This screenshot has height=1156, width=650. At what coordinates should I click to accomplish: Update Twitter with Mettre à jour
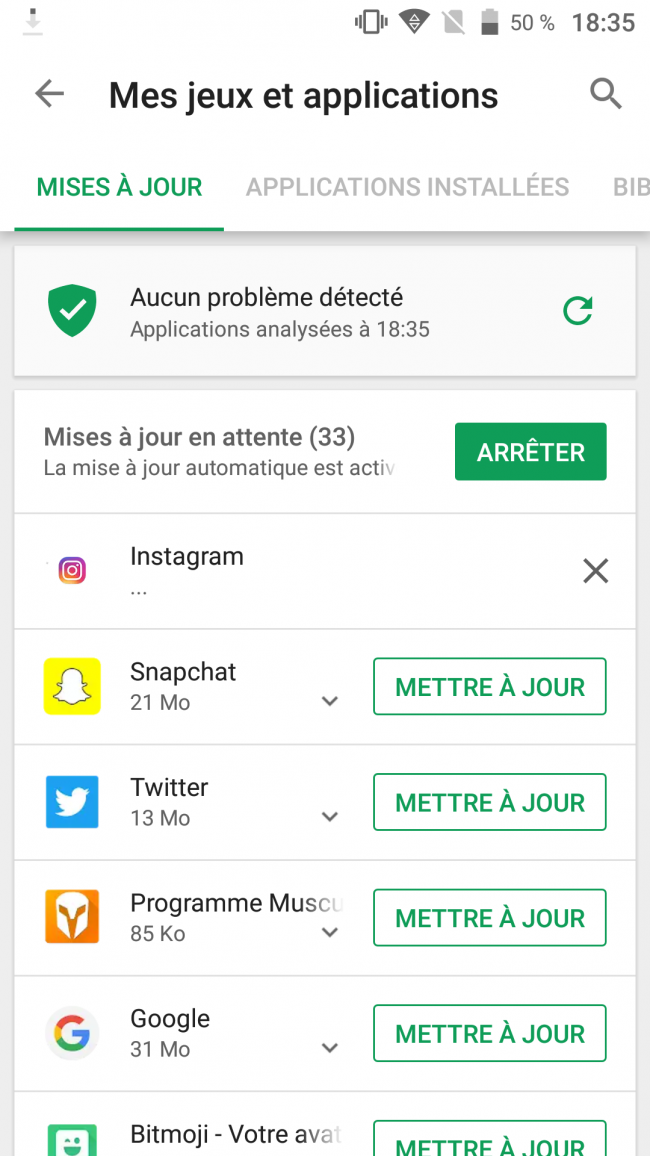point(489,802)
